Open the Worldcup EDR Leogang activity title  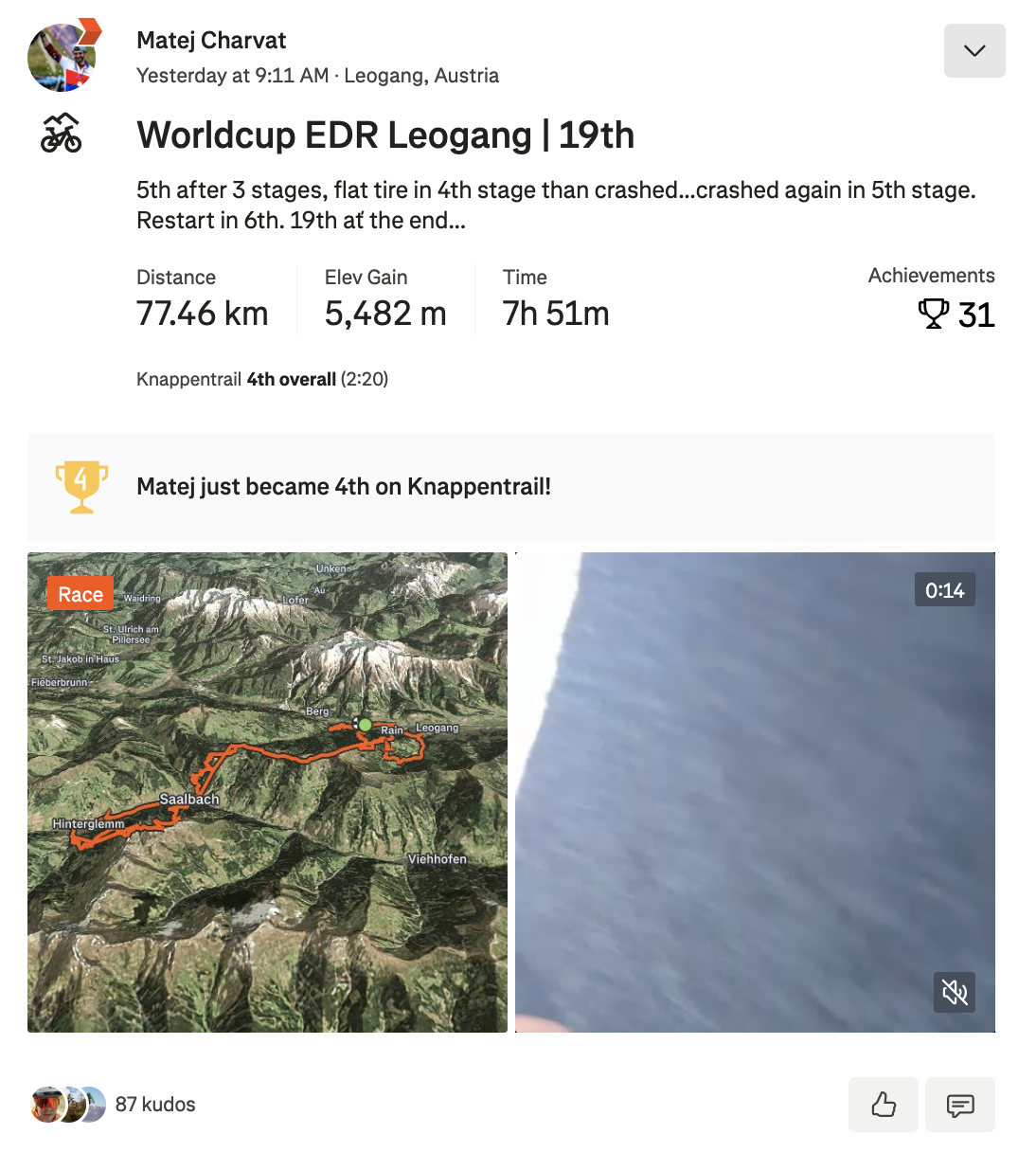tap(384, 135)
